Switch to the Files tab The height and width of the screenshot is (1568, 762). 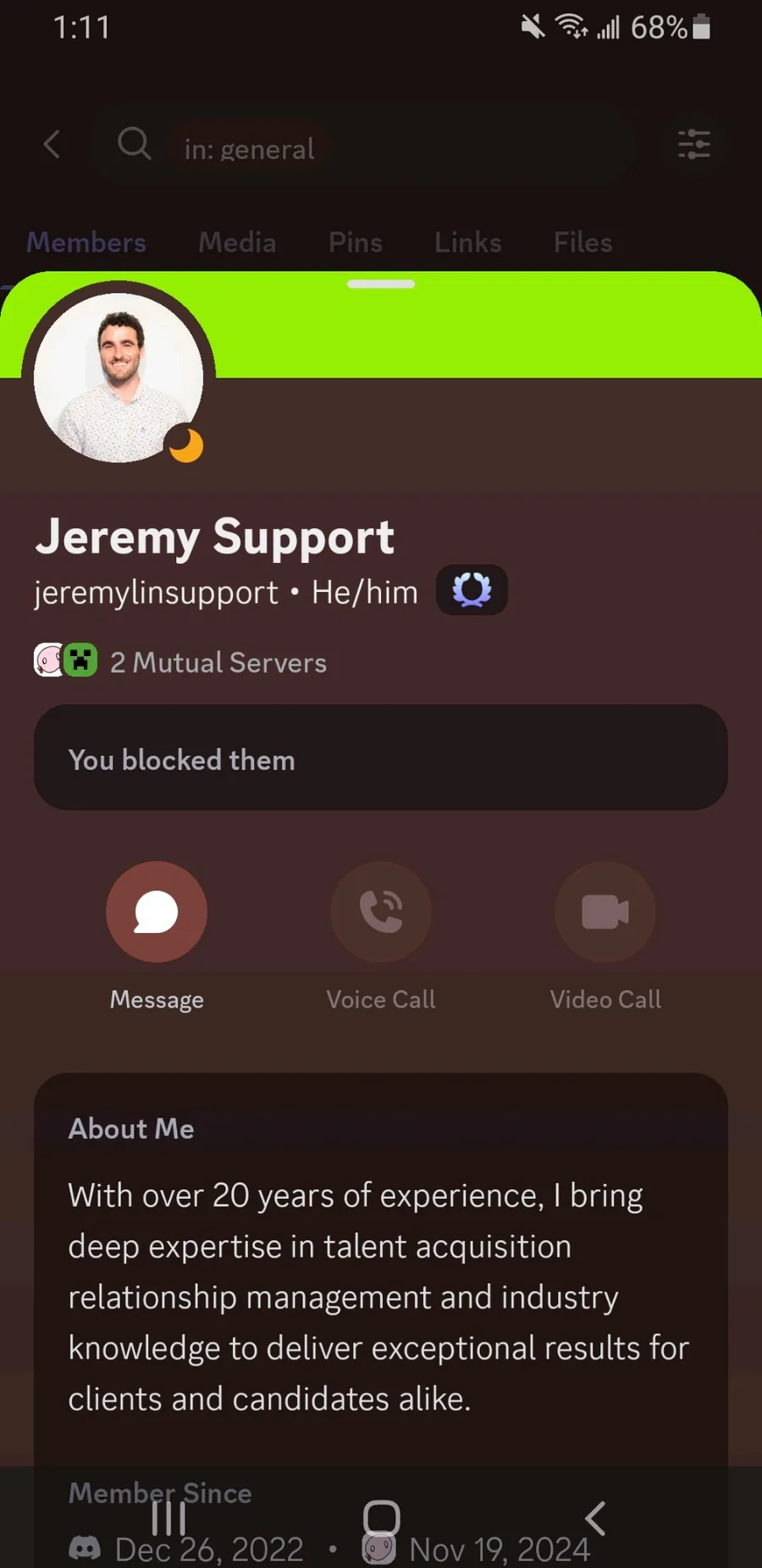click(x=583, y=242)
